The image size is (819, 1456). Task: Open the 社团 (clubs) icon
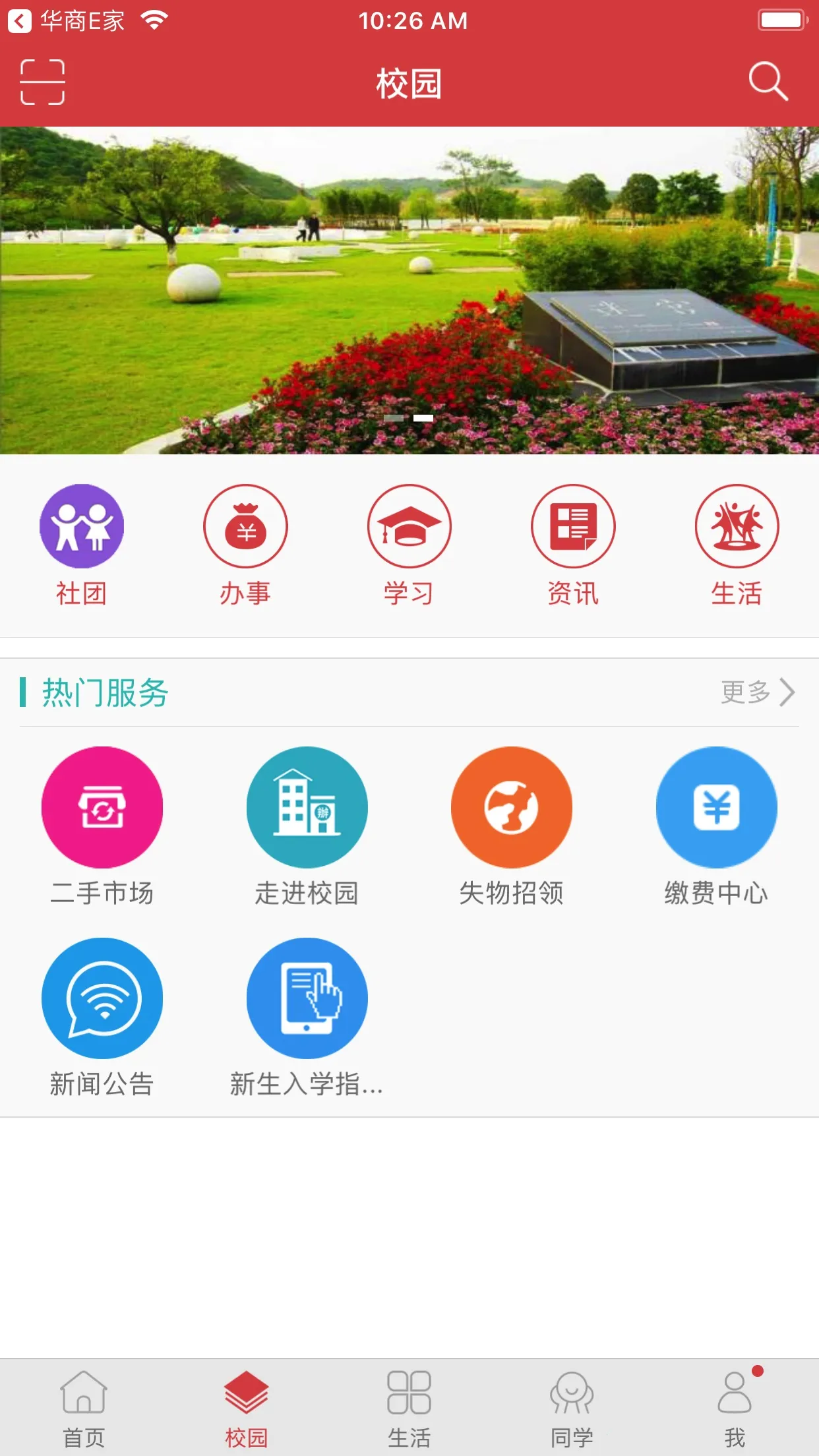pyautogui.click(x=82, y=526)
